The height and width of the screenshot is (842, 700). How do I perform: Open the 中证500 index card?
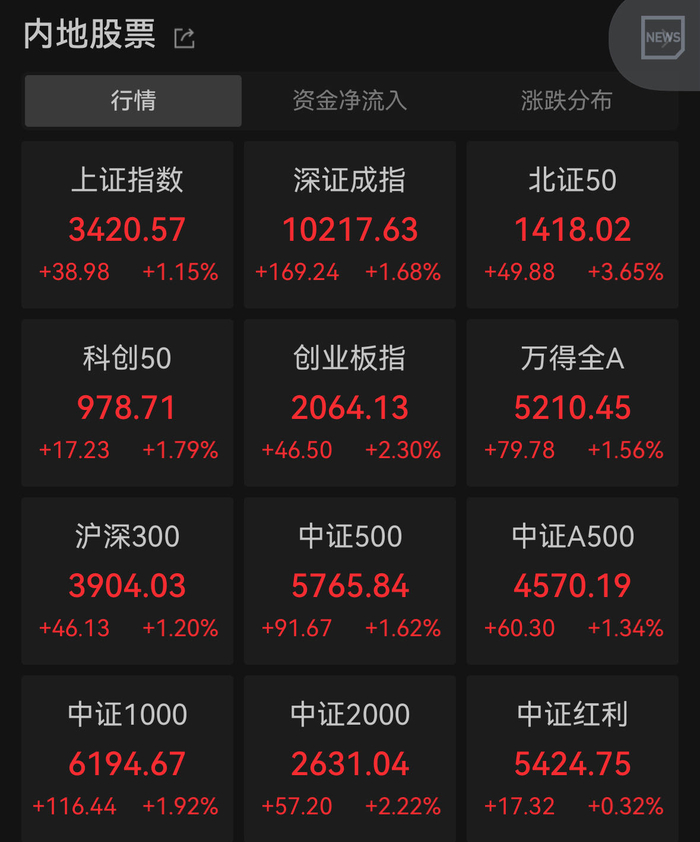(350, 581)
